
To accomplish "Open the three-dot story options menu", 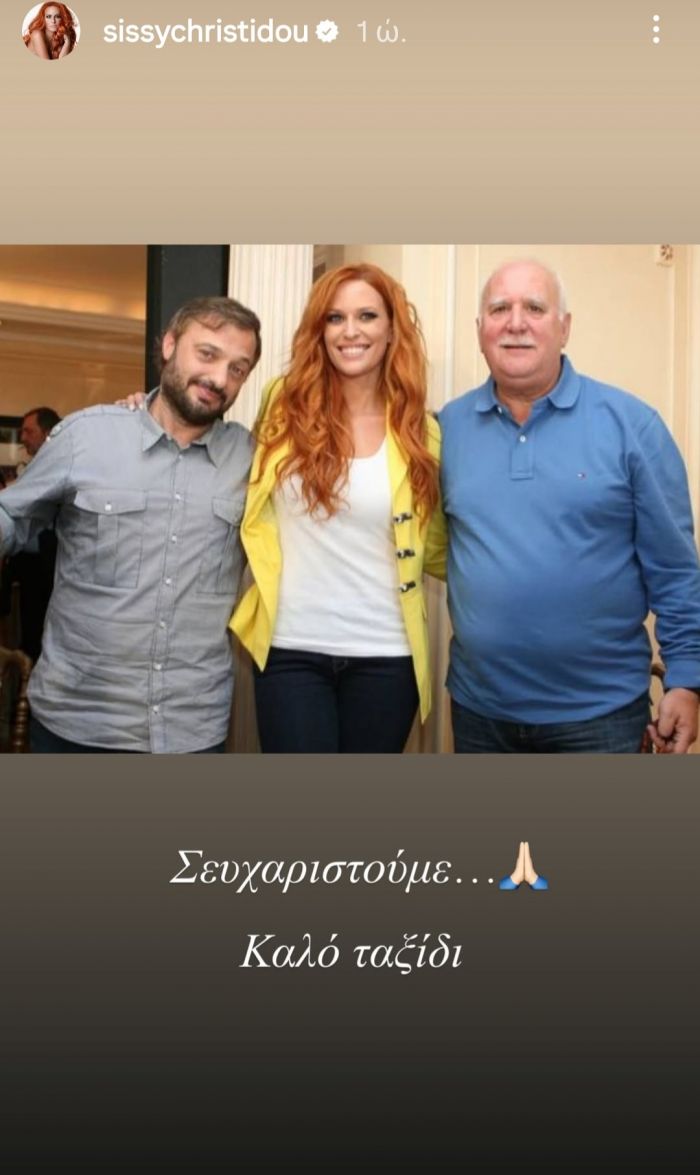I will (656, 30).
